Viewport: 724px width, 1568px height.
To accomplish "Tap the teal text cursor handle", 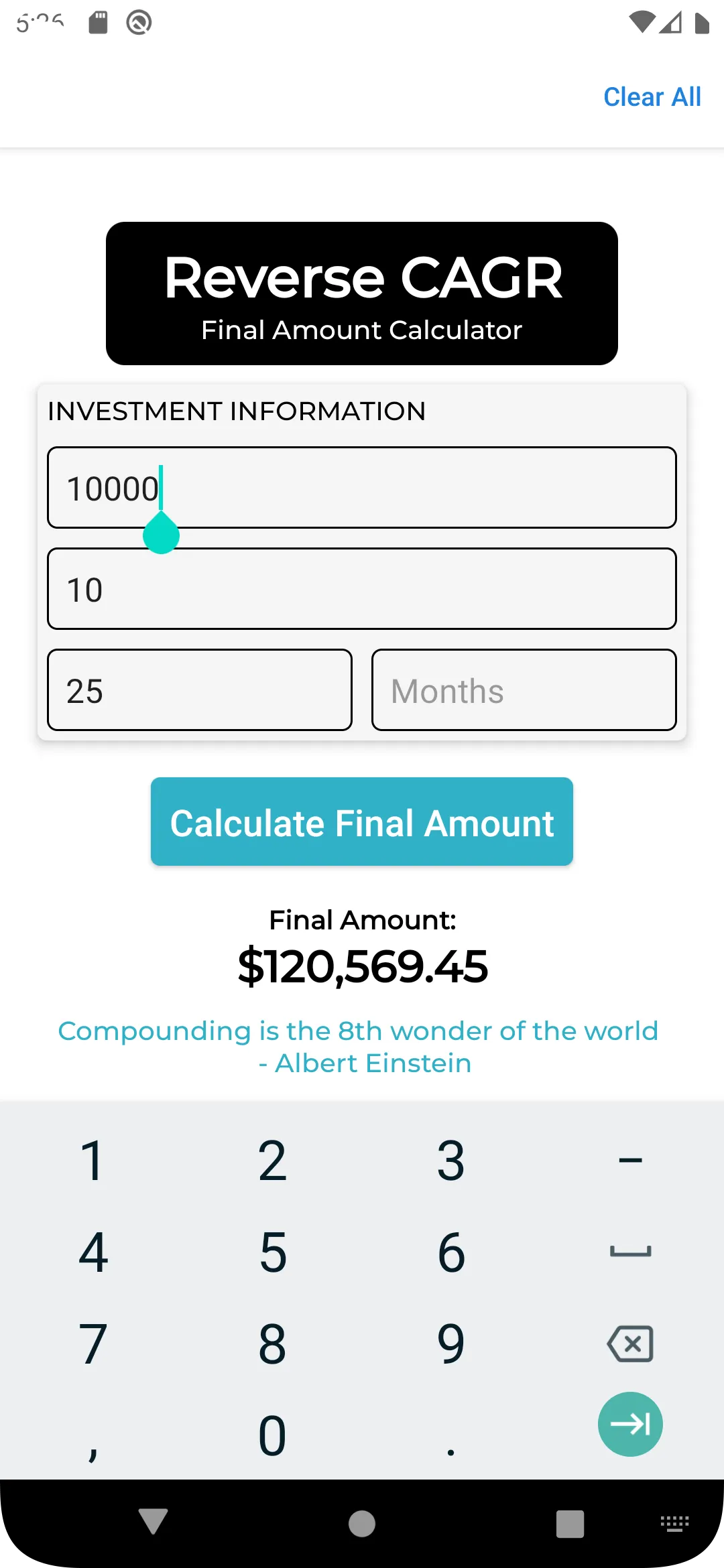I will (162, 533).
